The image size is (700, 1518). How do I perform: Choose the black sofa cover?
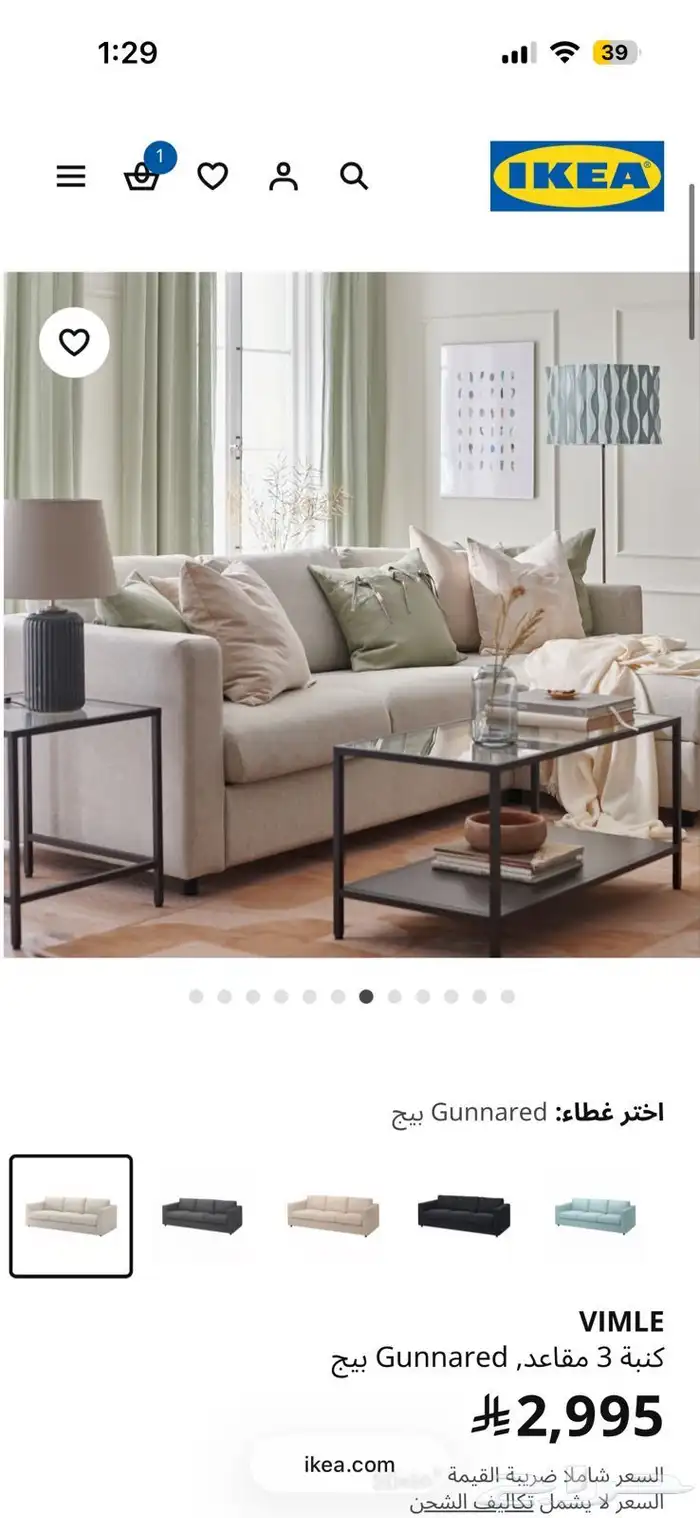[x=463, y=1216]
